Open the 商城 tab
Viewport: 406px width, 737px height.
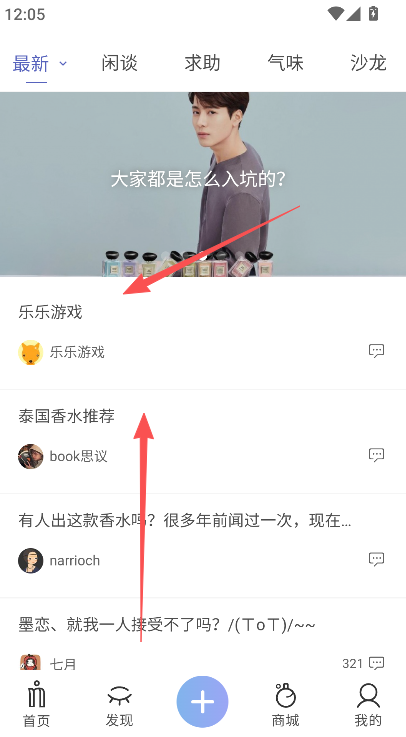click(x=285, y=704)
